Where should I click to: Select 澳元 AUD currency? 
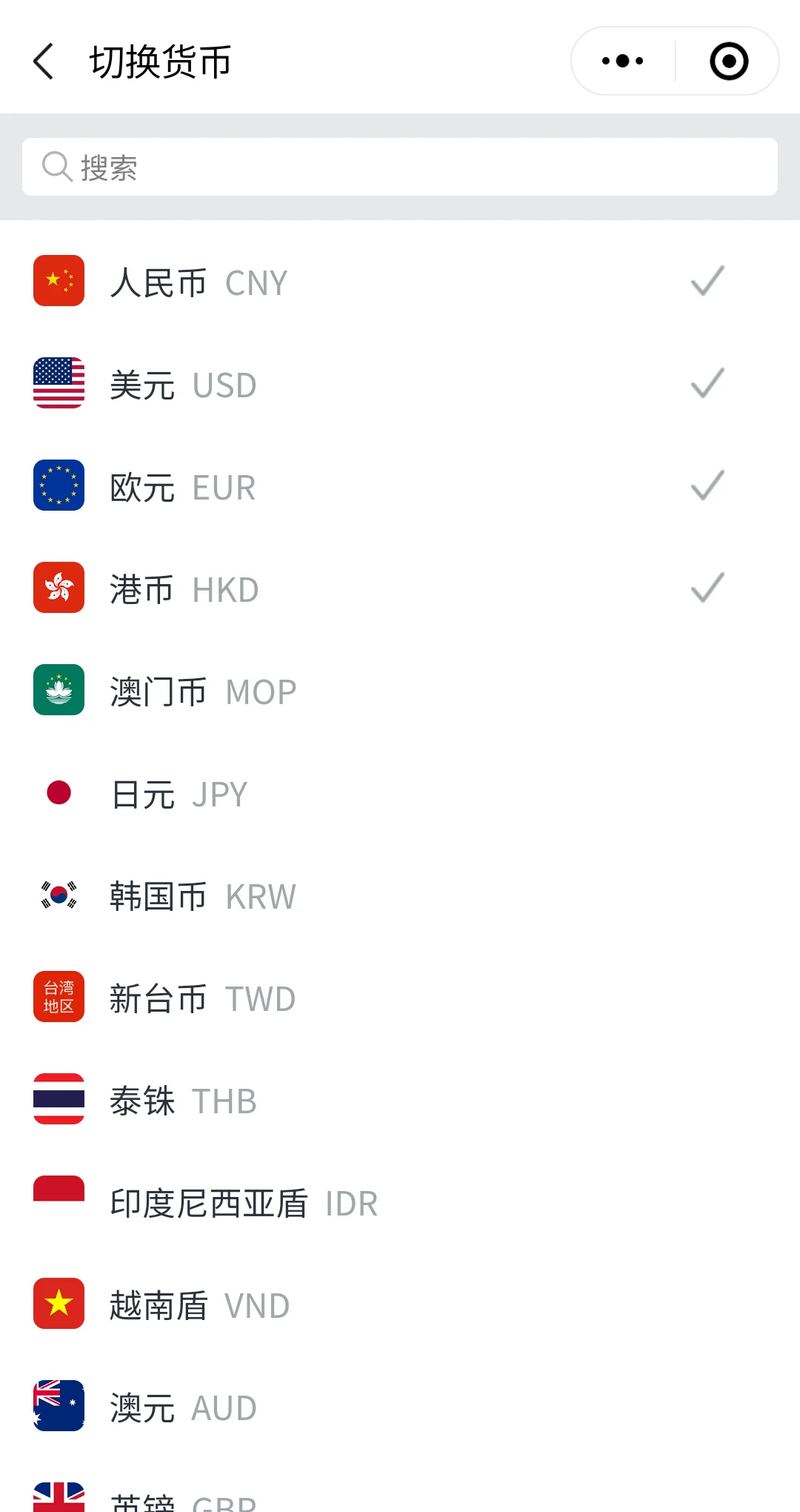coord(400,1407)
